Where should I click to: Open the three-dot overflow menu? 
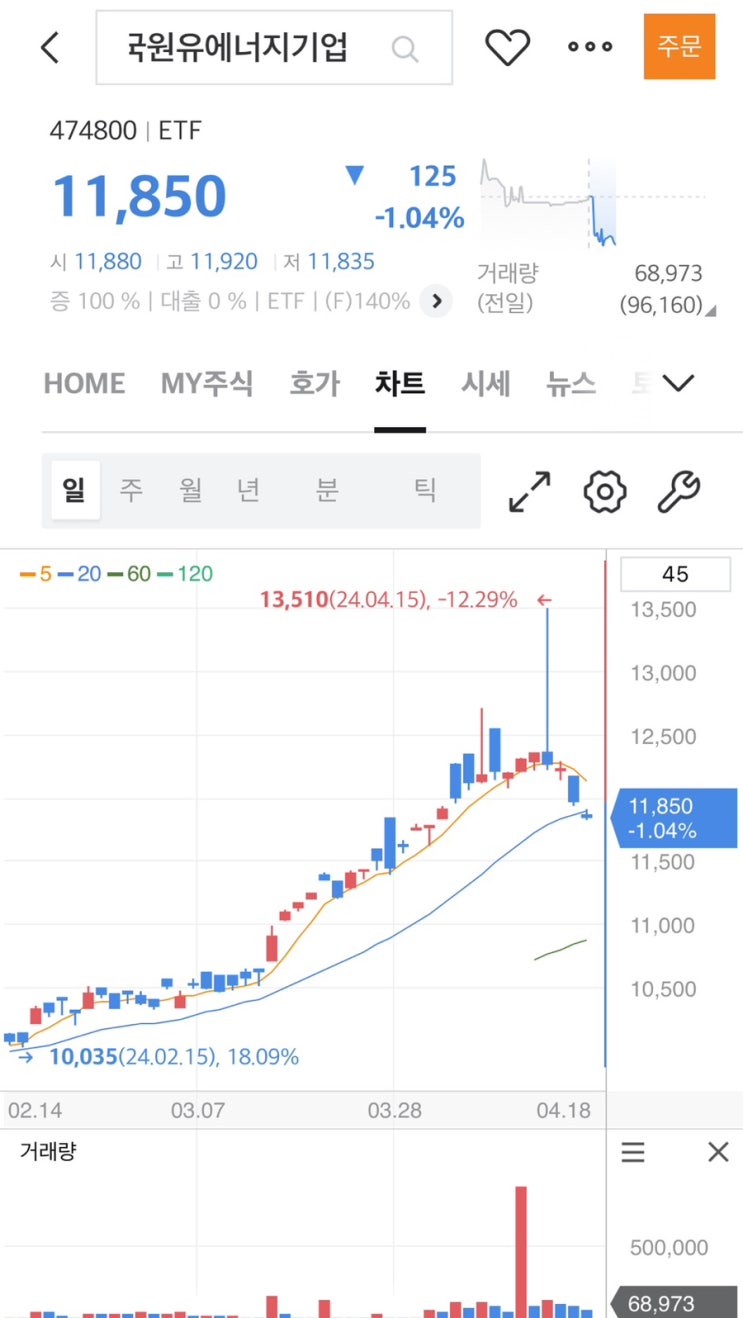[x=590, y=47]
